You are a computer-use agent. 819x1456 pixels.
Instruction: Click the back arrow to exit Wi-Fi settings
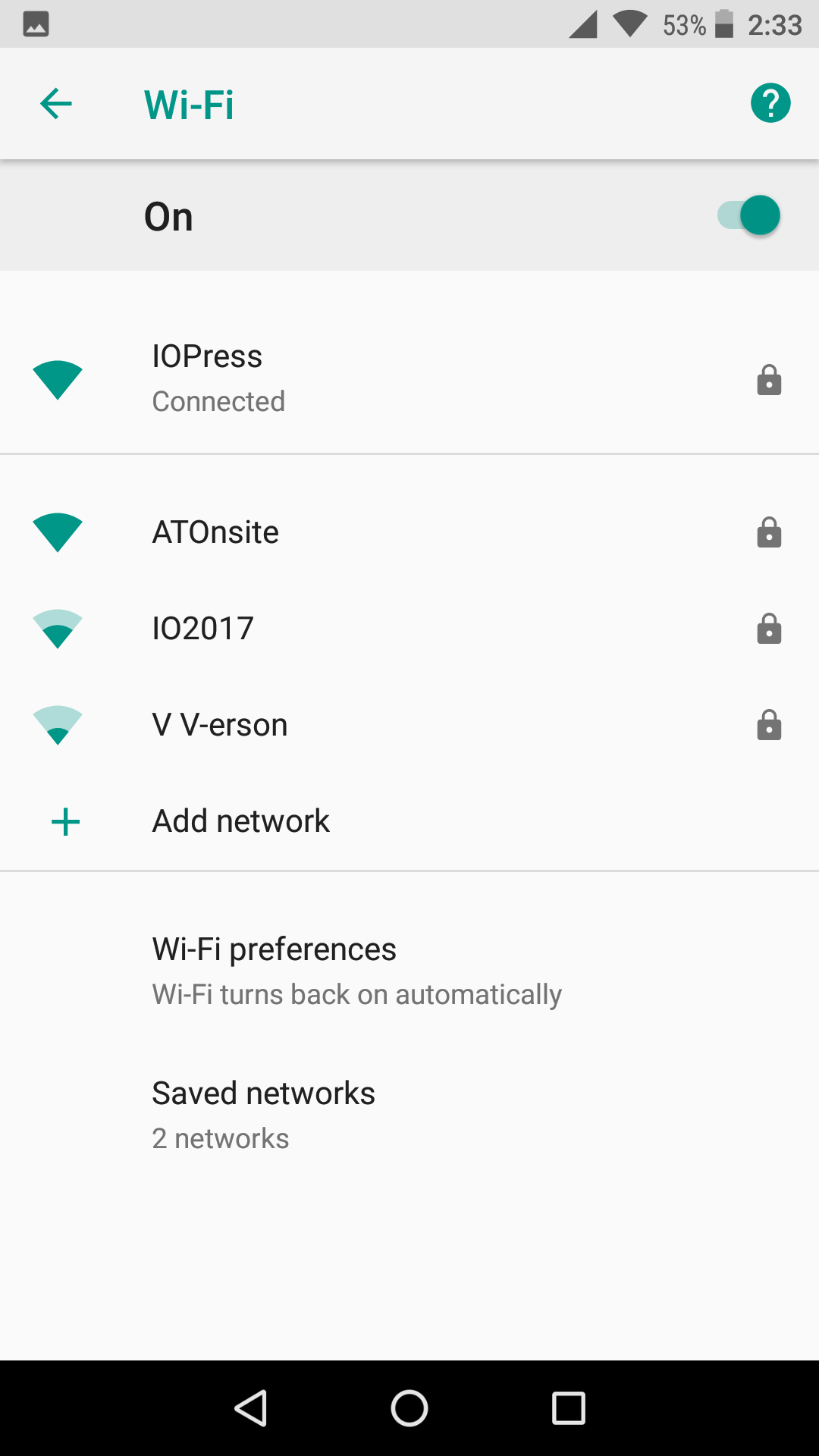55,104
